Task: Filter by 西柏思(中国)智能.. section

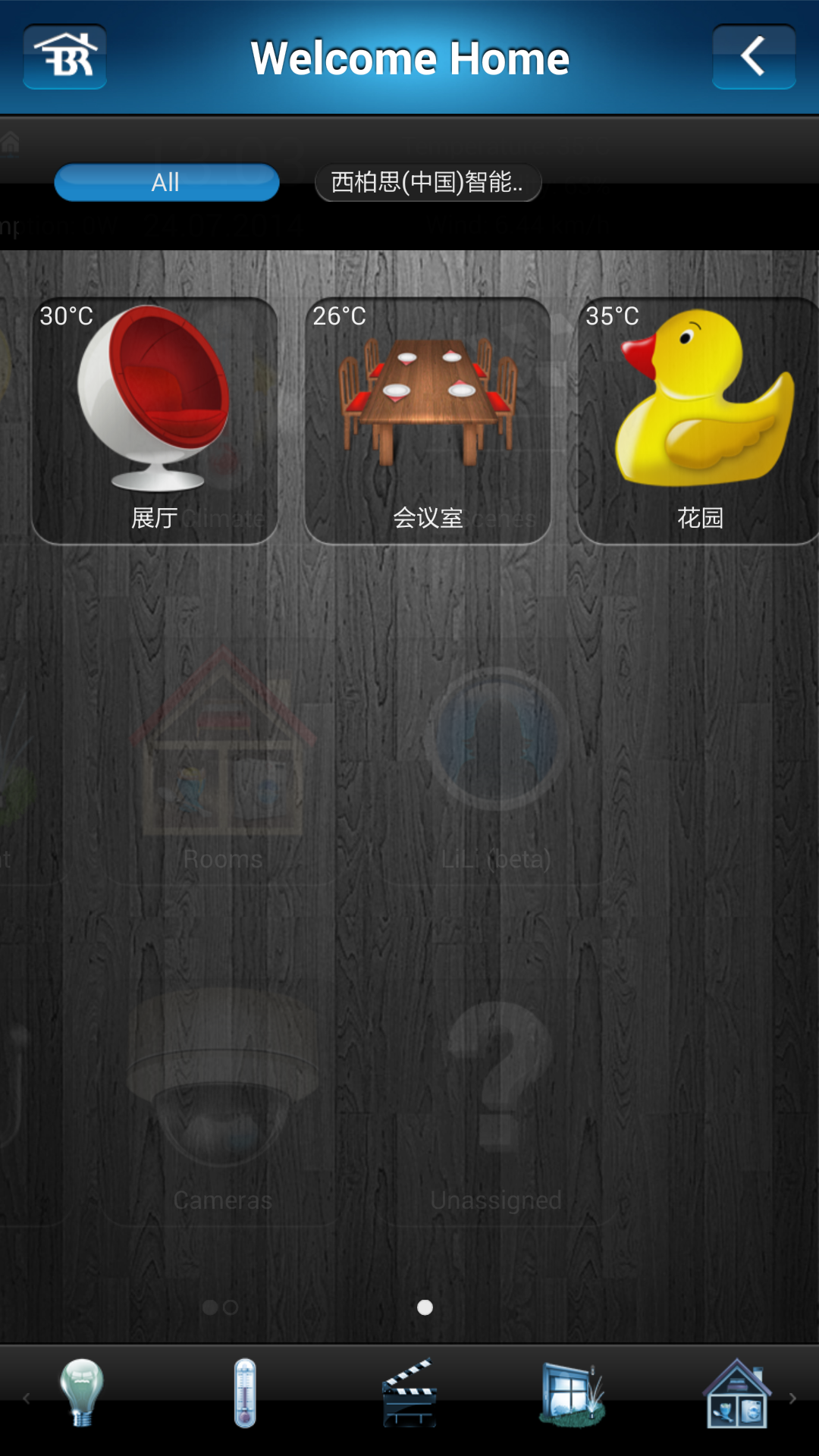Action: coord(428,183)
